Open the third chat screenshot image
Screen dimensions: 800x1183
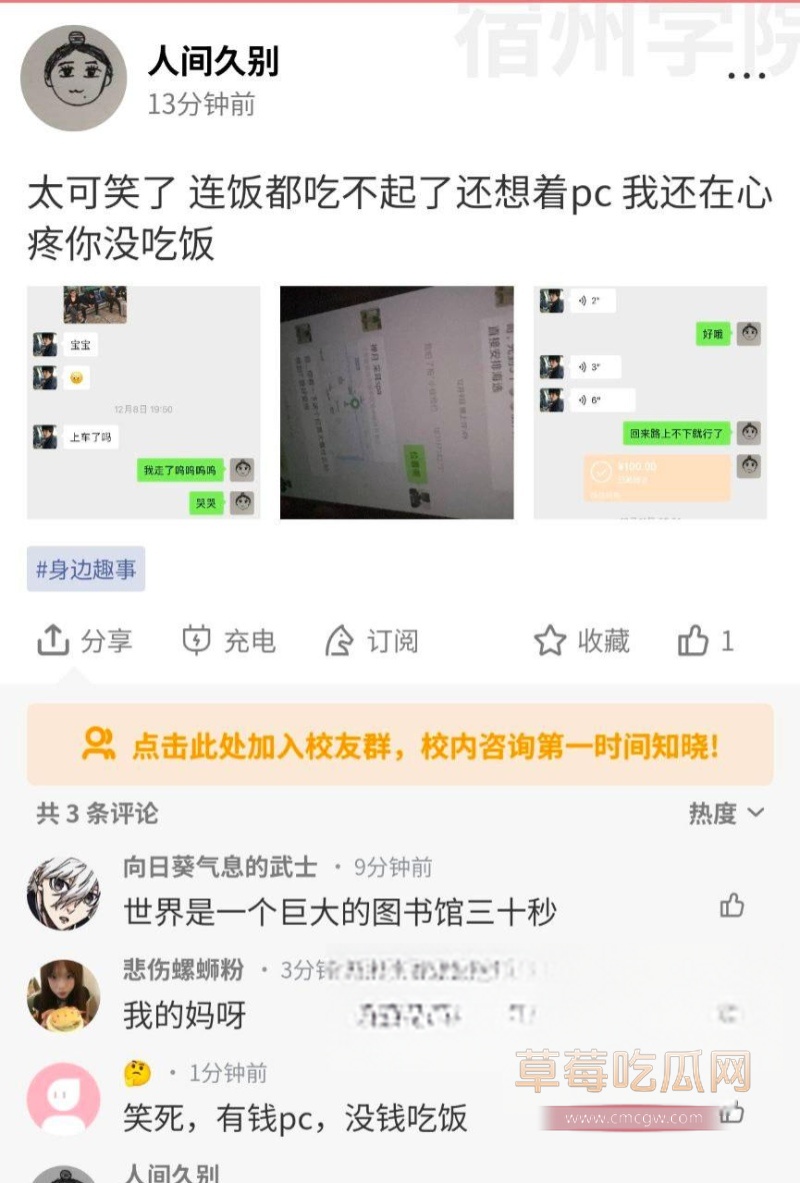pos(650,402)
